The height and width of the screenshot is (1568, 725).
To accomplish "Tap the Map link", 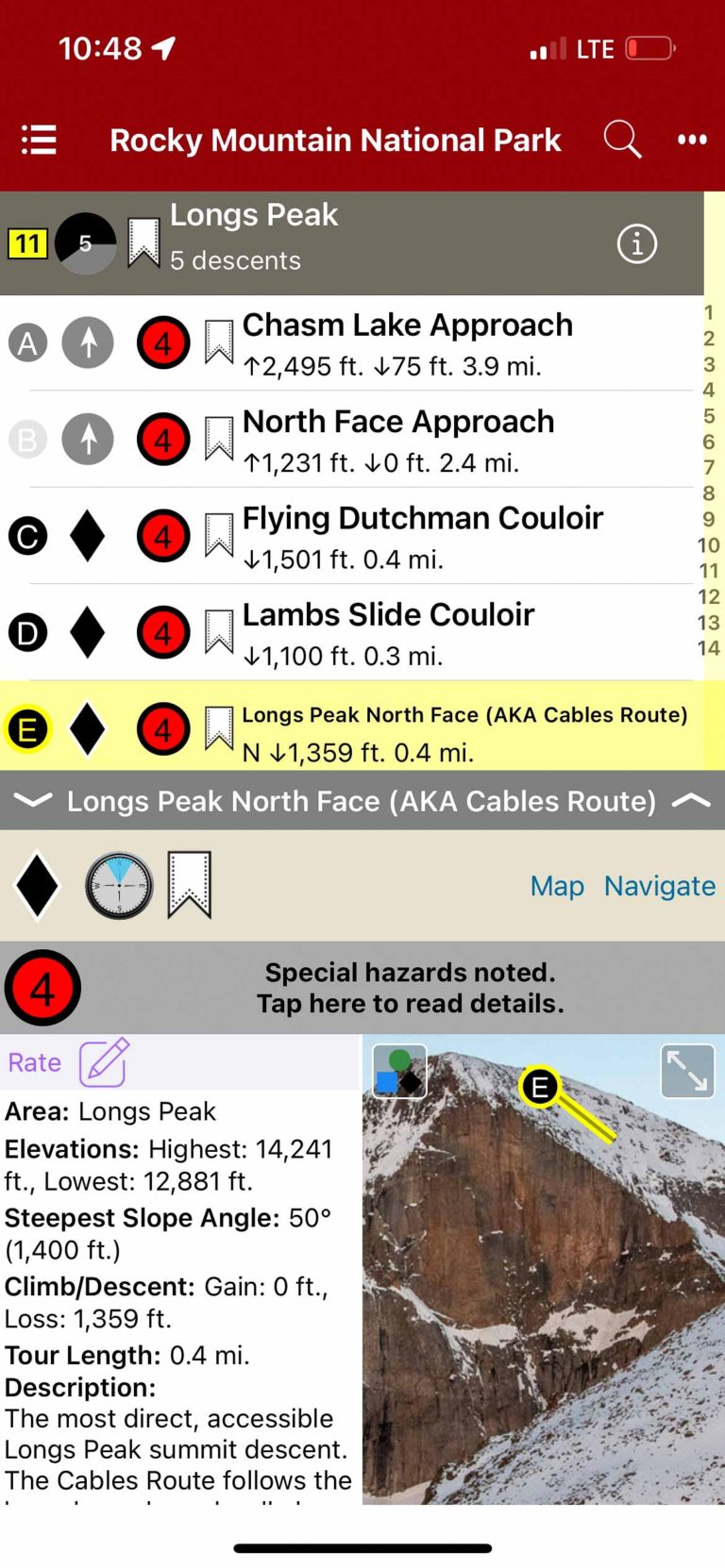I will point(557,886).
